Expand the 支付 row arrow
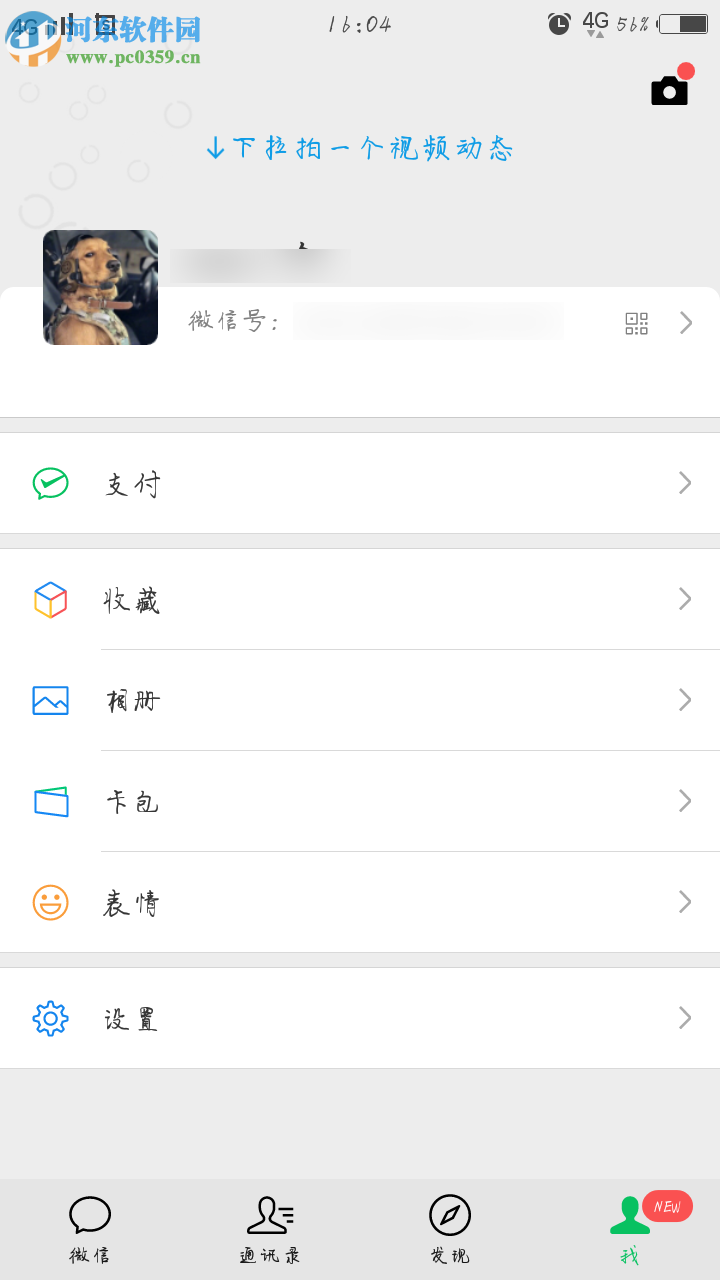 pos(684,483)
